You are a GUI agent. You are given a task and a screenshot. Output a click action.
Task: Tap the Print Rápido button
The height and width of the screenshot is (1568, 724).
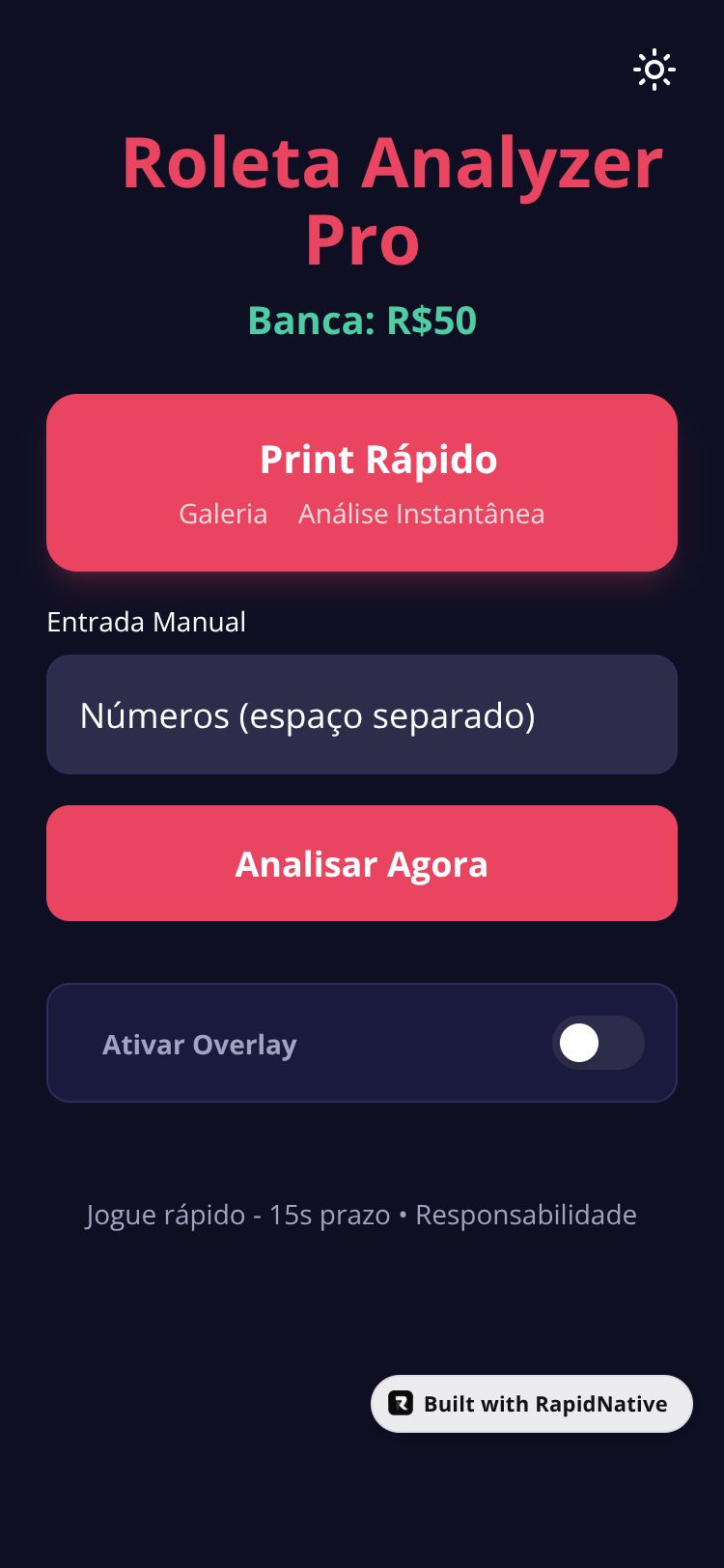[362, 482]
